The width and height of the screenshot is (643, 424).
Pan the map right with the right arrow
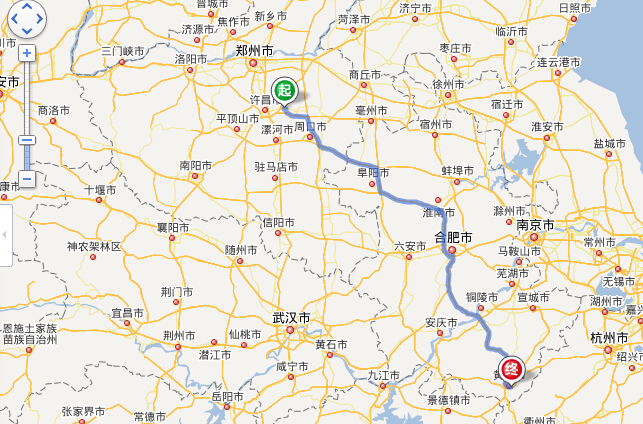point(40,17)
